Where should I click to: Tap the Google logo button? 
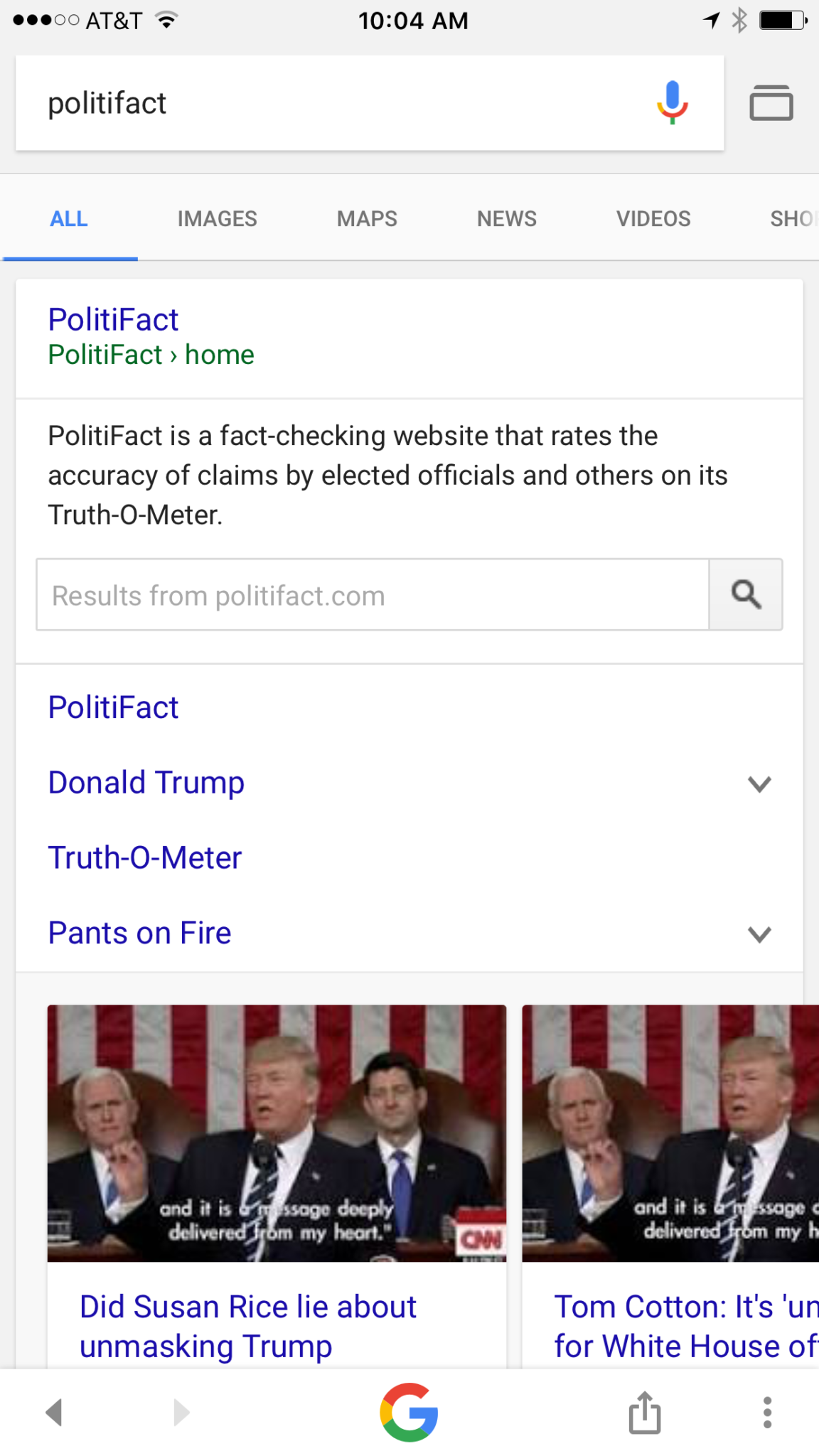click(409, 1413)
